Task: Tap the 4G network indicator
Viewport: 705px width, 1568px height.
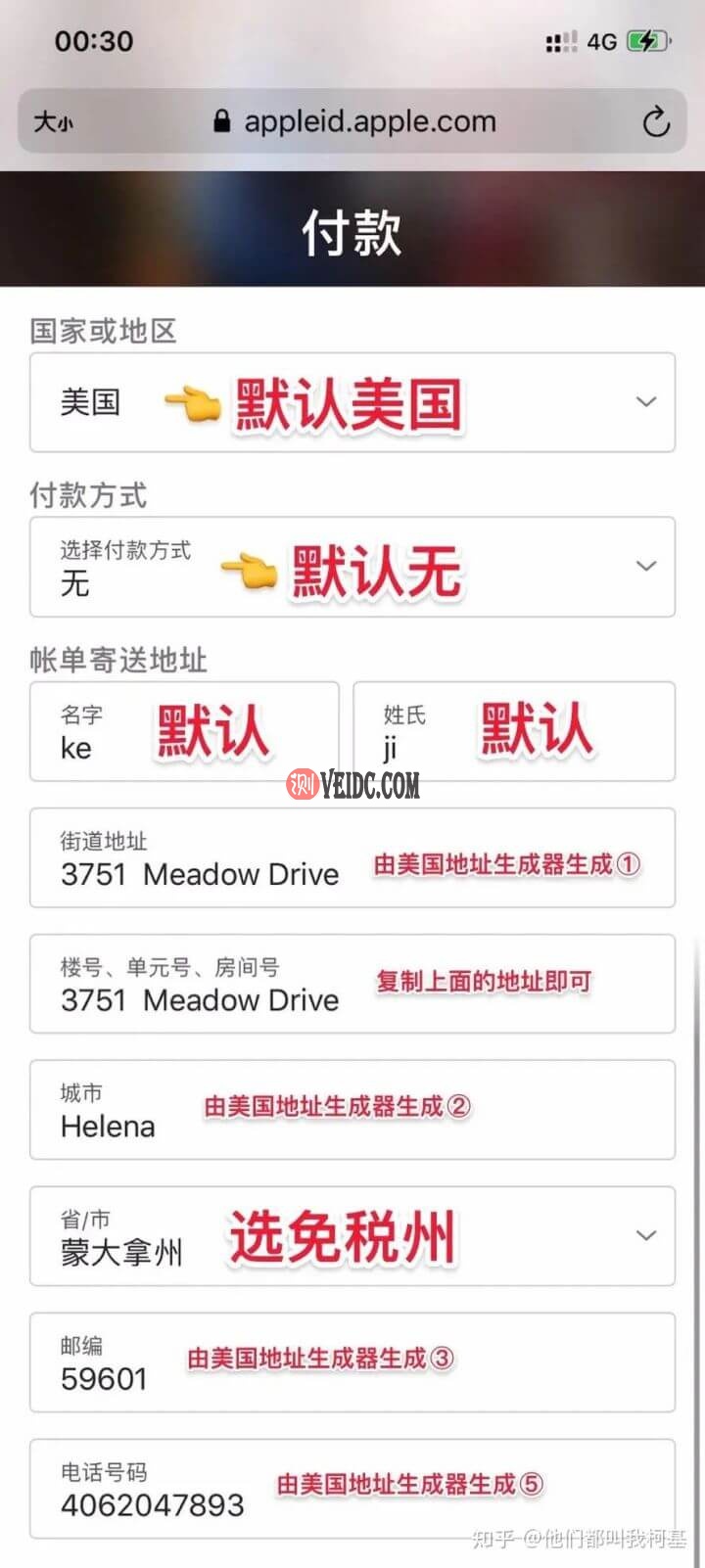Action: tap(601, 41)
